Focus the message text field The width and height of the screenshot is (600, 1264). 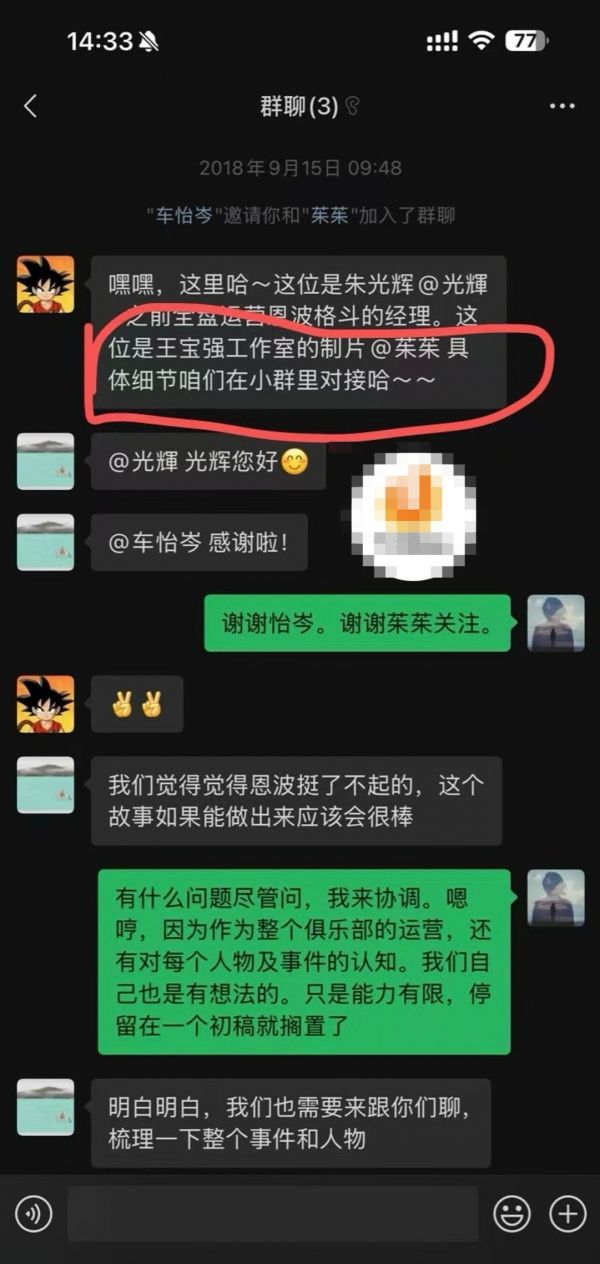[272, 1214]
